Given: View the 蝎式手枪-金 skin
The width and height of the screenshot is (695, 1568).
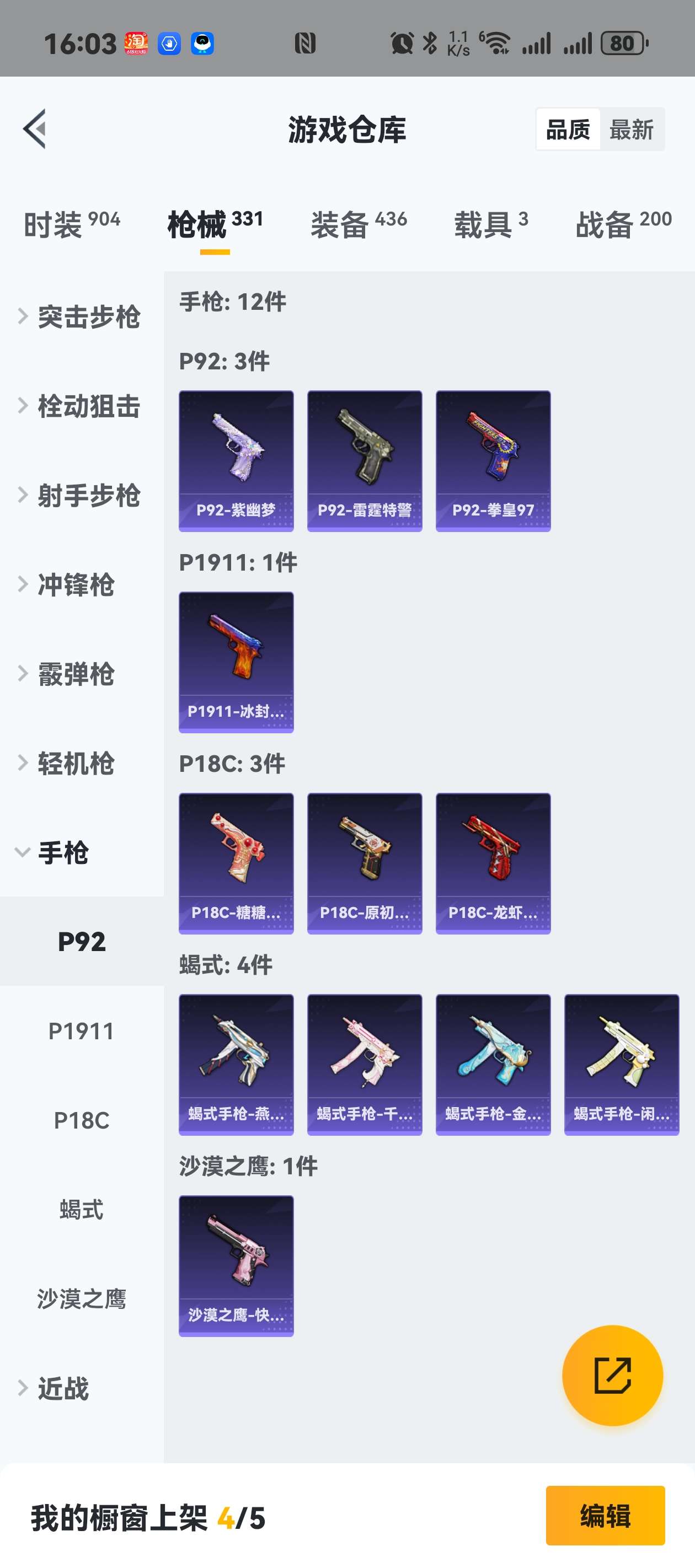Looking at the screenshot, I should coord(493,1065).
